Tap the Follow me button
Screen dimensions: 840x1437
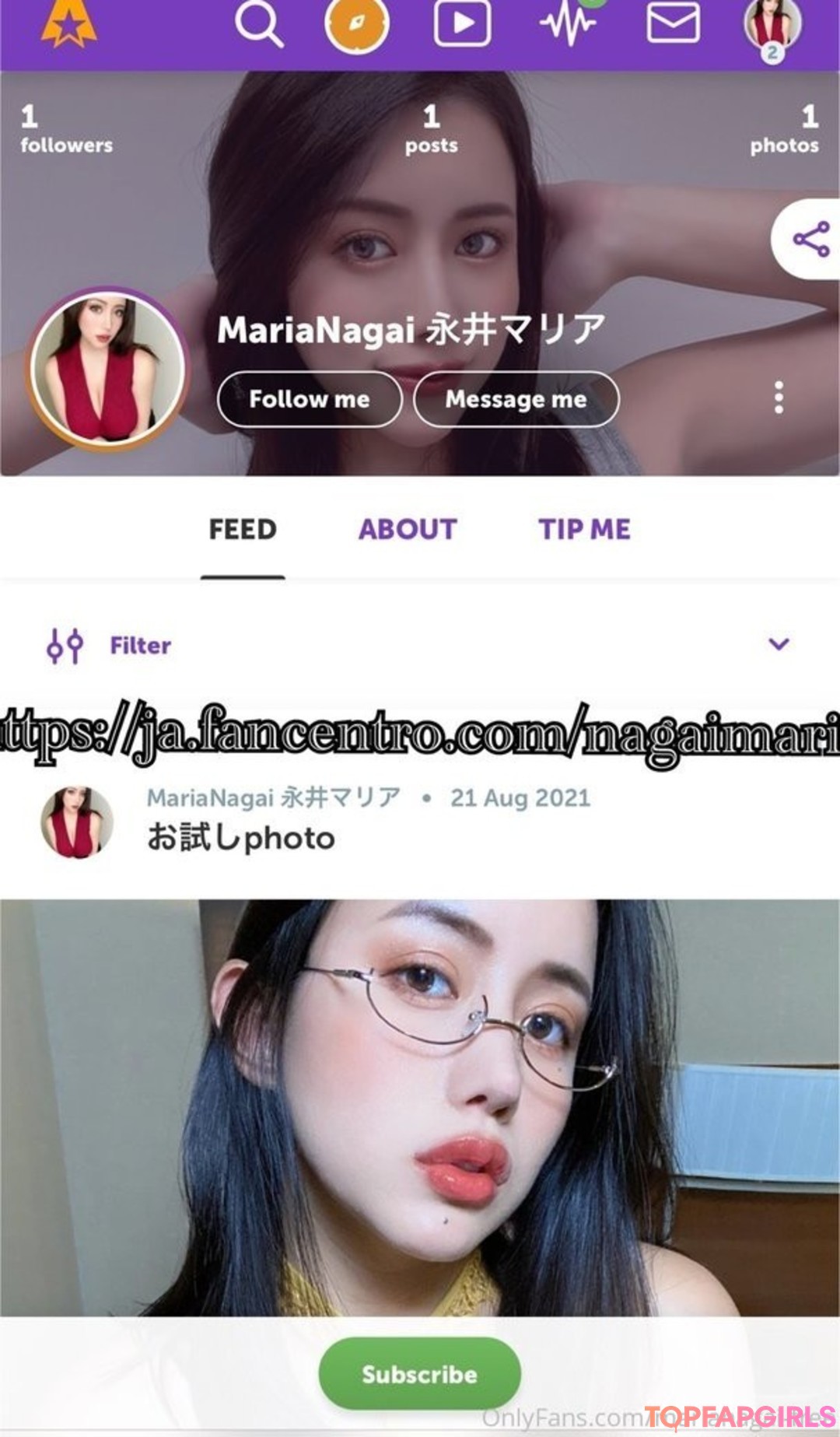tap(310, 399)
